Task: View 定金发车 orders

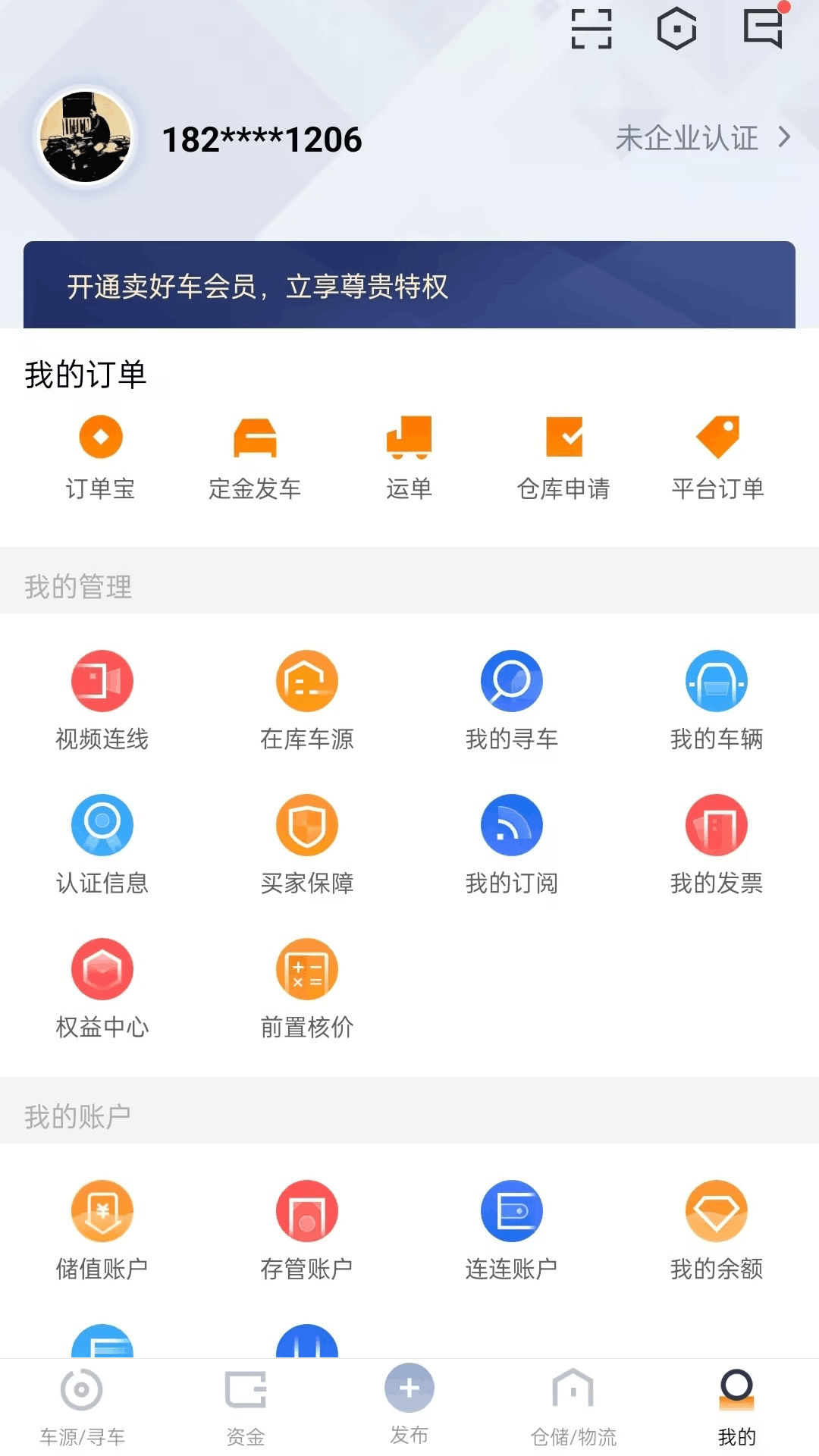Action: (255, 457)
